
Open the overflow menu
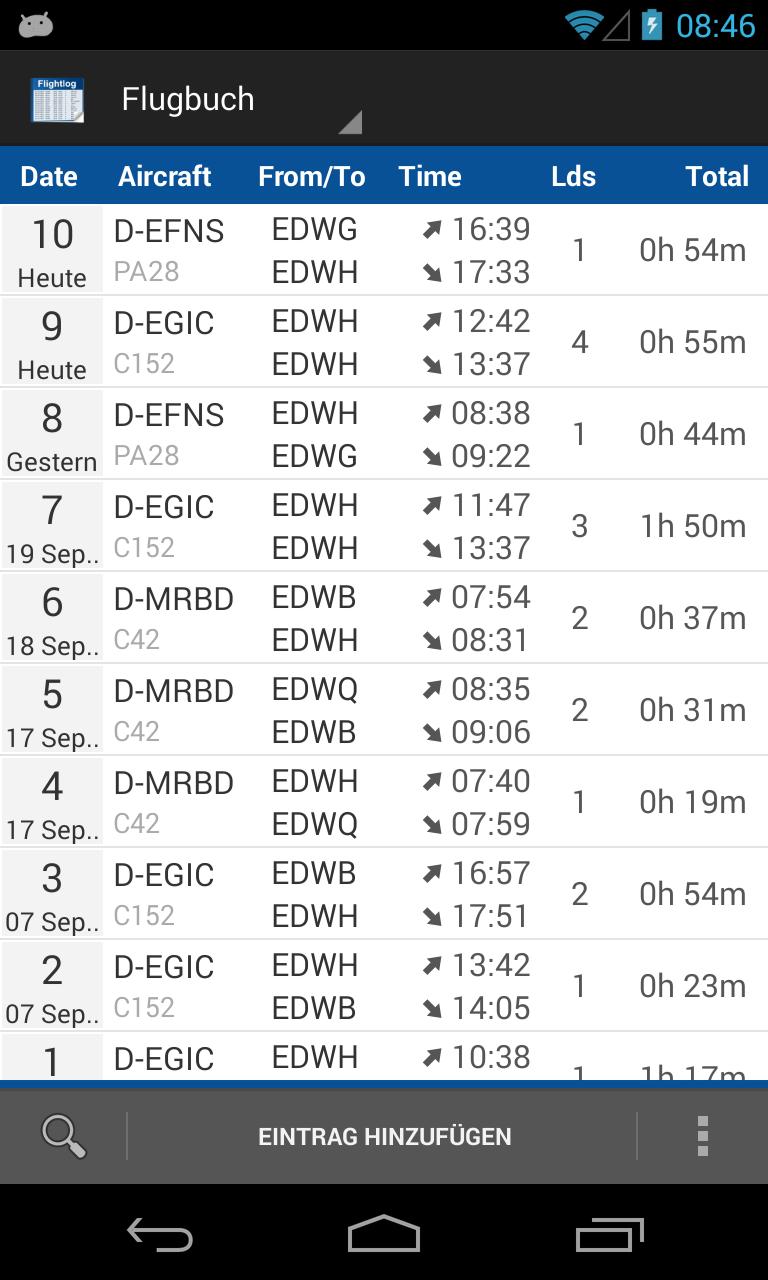tap(702, 1136)
